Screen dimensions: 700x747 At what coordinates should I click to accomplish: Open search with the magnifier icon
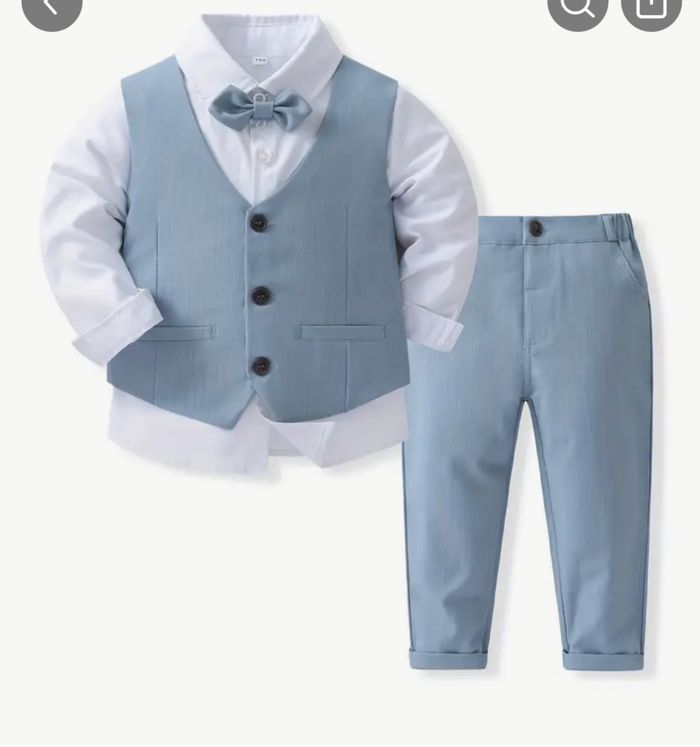[x=577, y=7]
